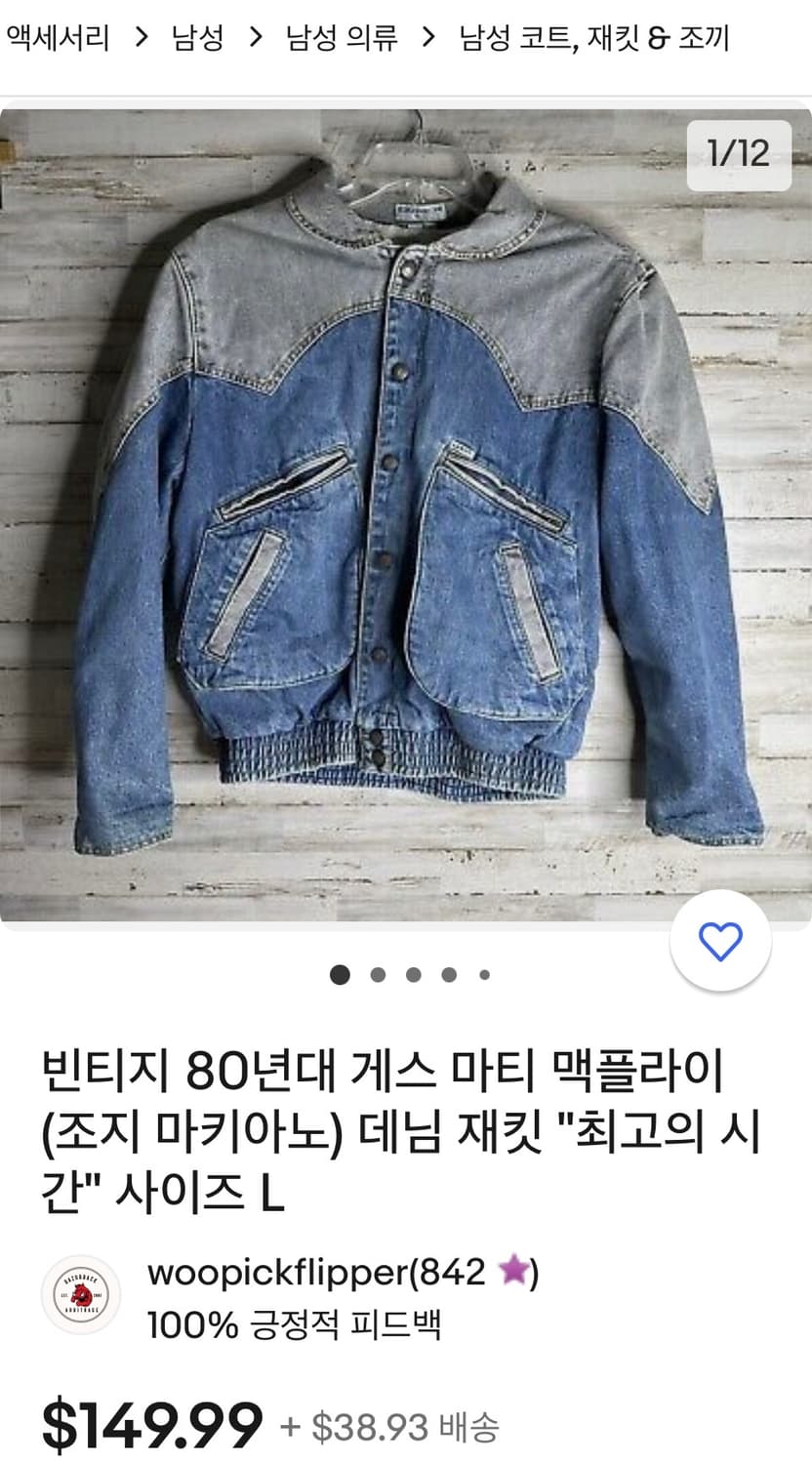Select the last small carousel indicator dot

483,975
